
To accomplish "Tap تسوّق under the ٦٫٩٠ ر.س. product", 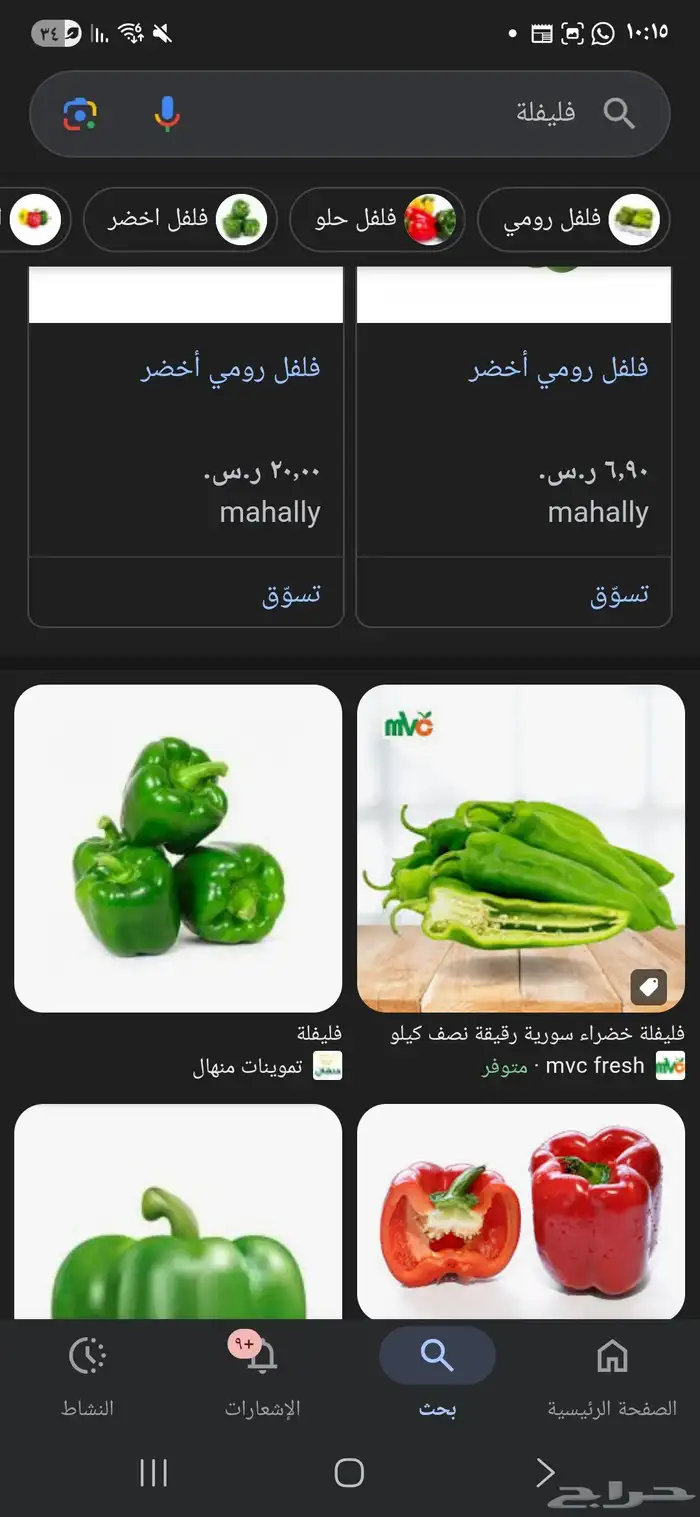I will 619,595.
